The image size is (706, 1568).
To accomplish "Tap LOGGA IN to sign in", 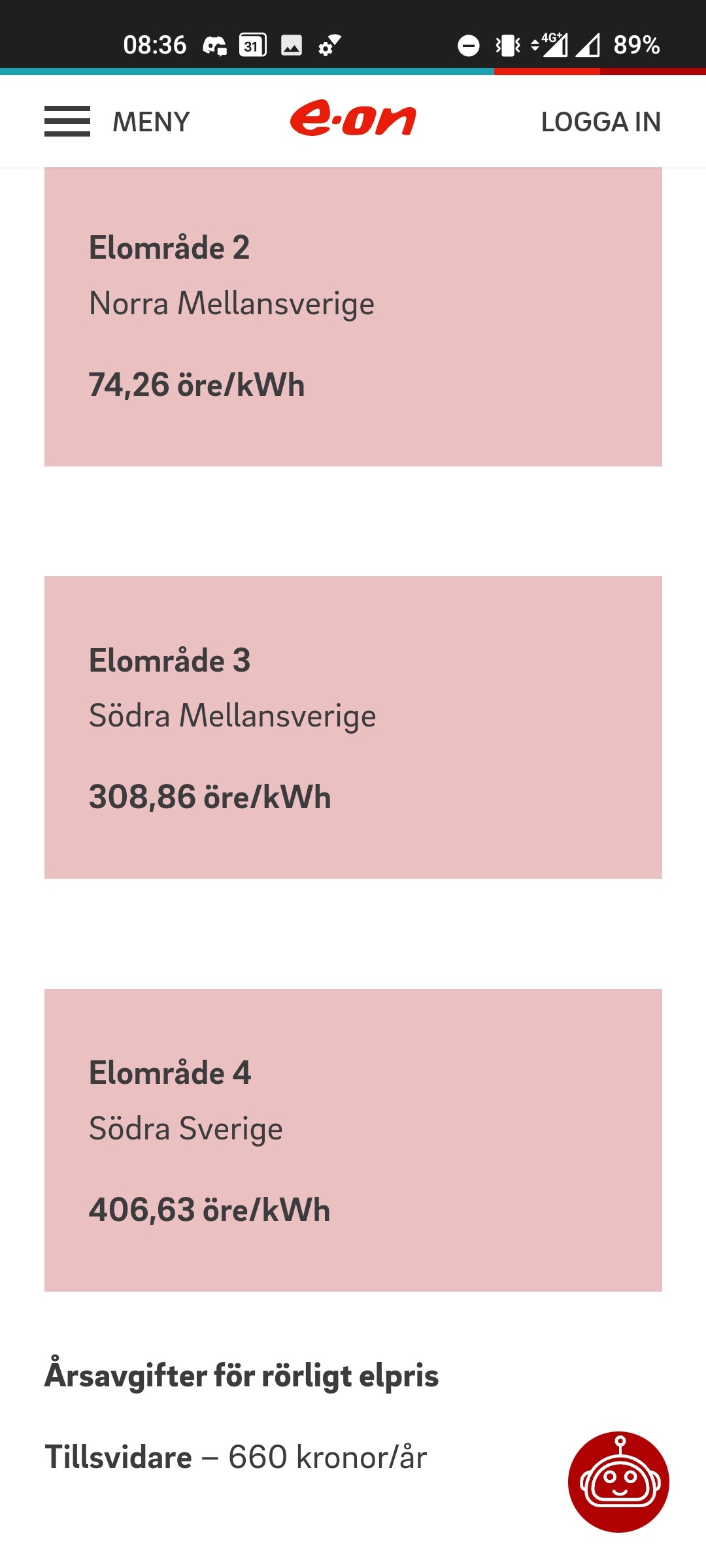I will coord(600,122).
